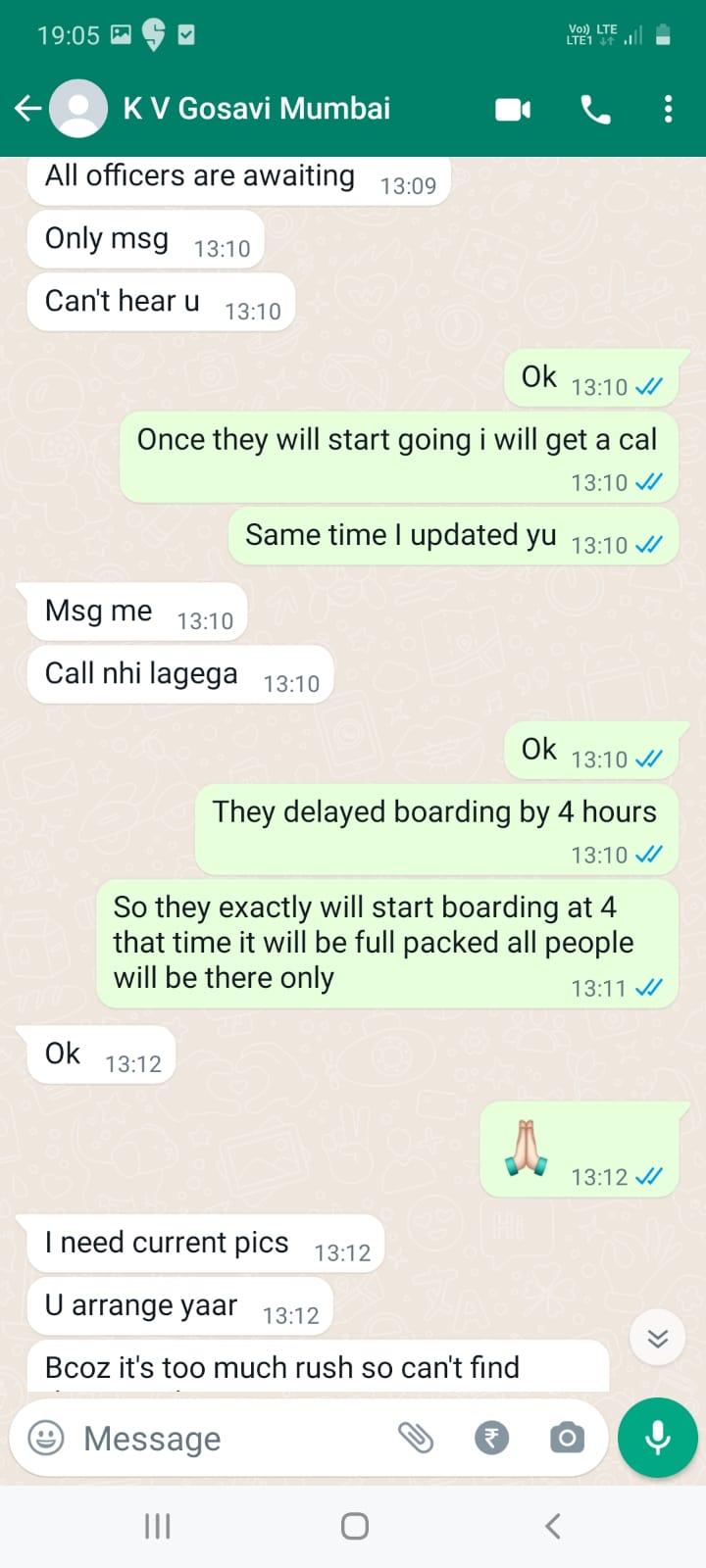Tap the system back button in navigation bar
This screenshot has width=706, height=1568.
pos(552,1526)
